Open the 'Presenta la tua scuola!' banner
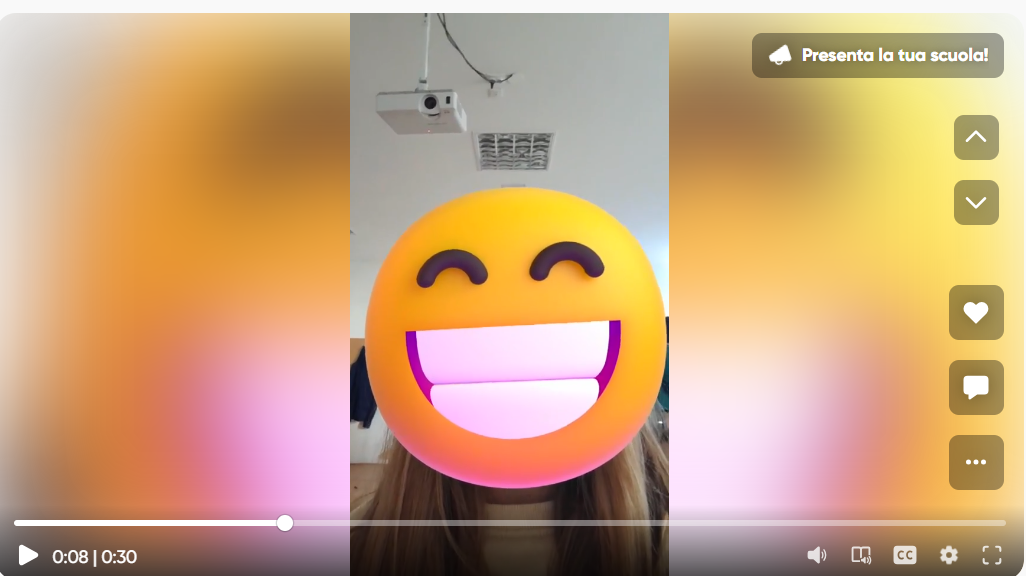The image size is (1026, 576). (877, 55)
